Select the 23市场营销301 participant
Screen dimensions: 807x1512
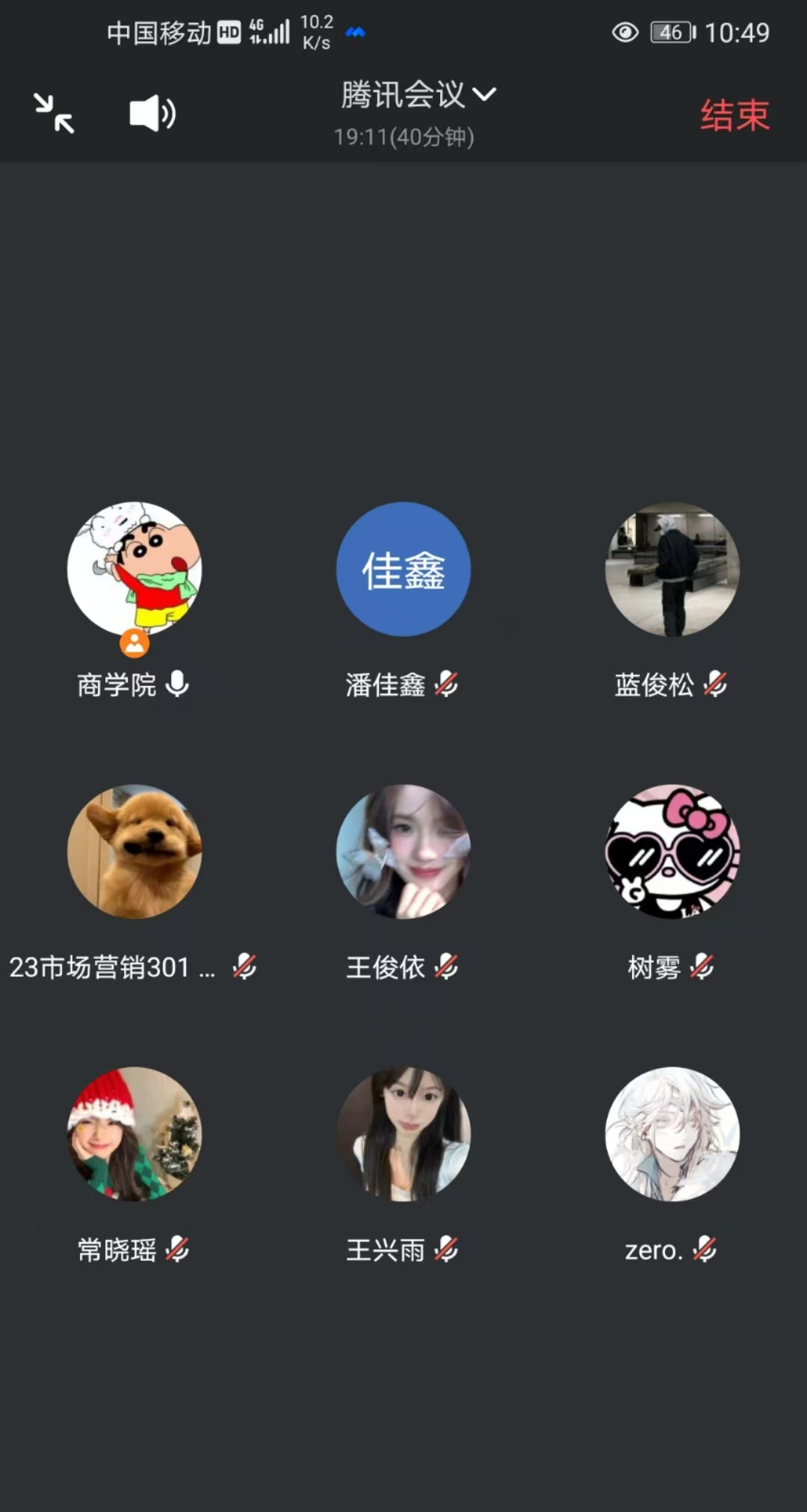[x=134, y=852]
